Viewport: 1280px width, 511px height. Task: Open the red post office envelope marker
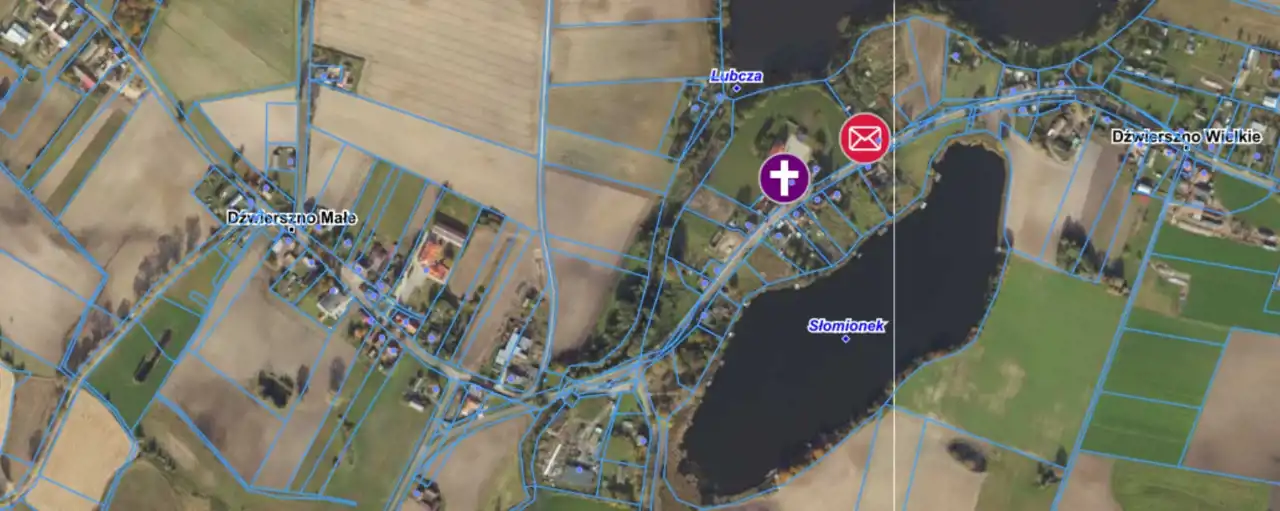(x=864, y=139)
